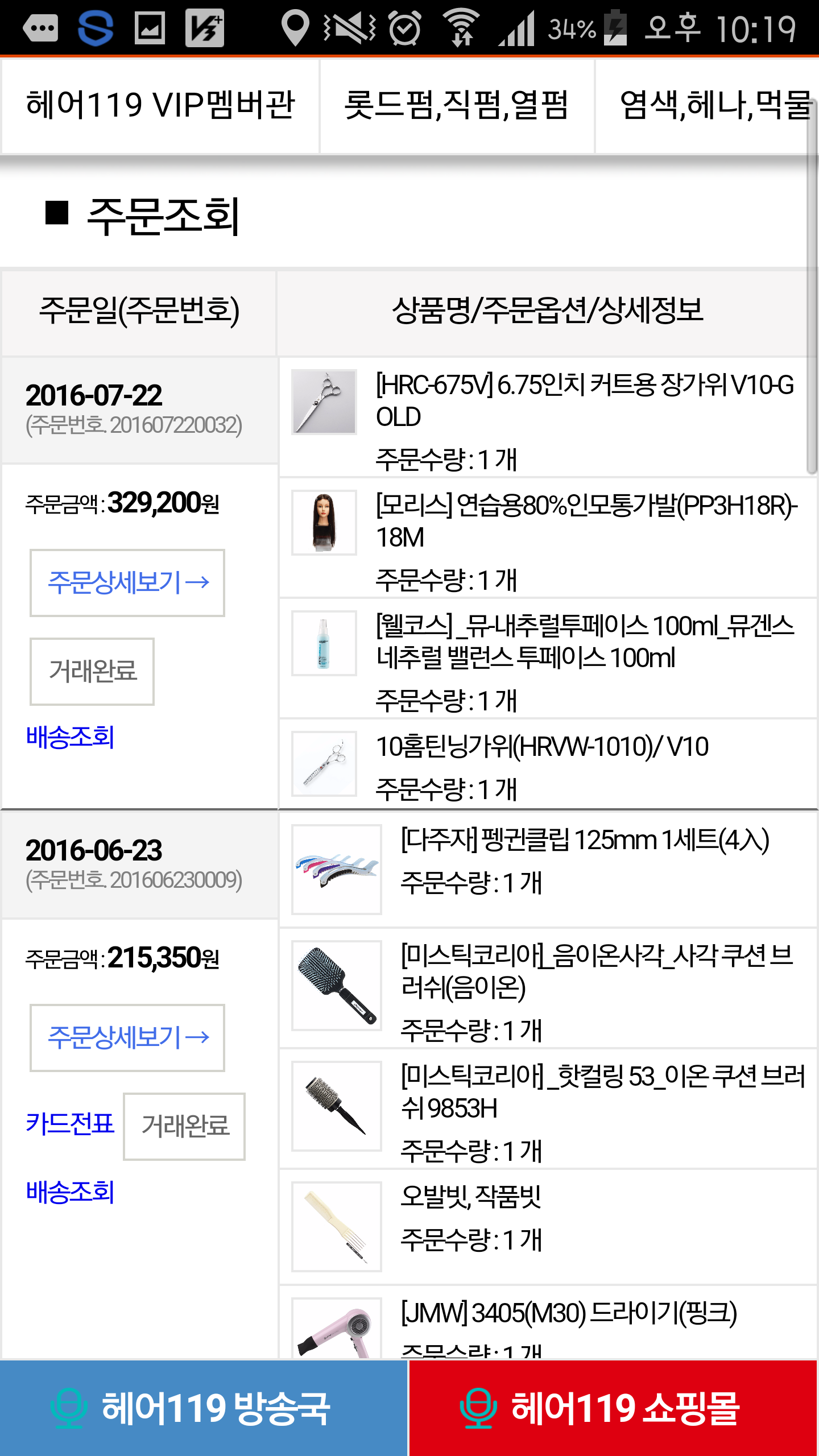819x1456 pixels.
Task: Open the 헤어119 VIP멤버관 tab
Action: pyautogui.click(x=160, y=106)
